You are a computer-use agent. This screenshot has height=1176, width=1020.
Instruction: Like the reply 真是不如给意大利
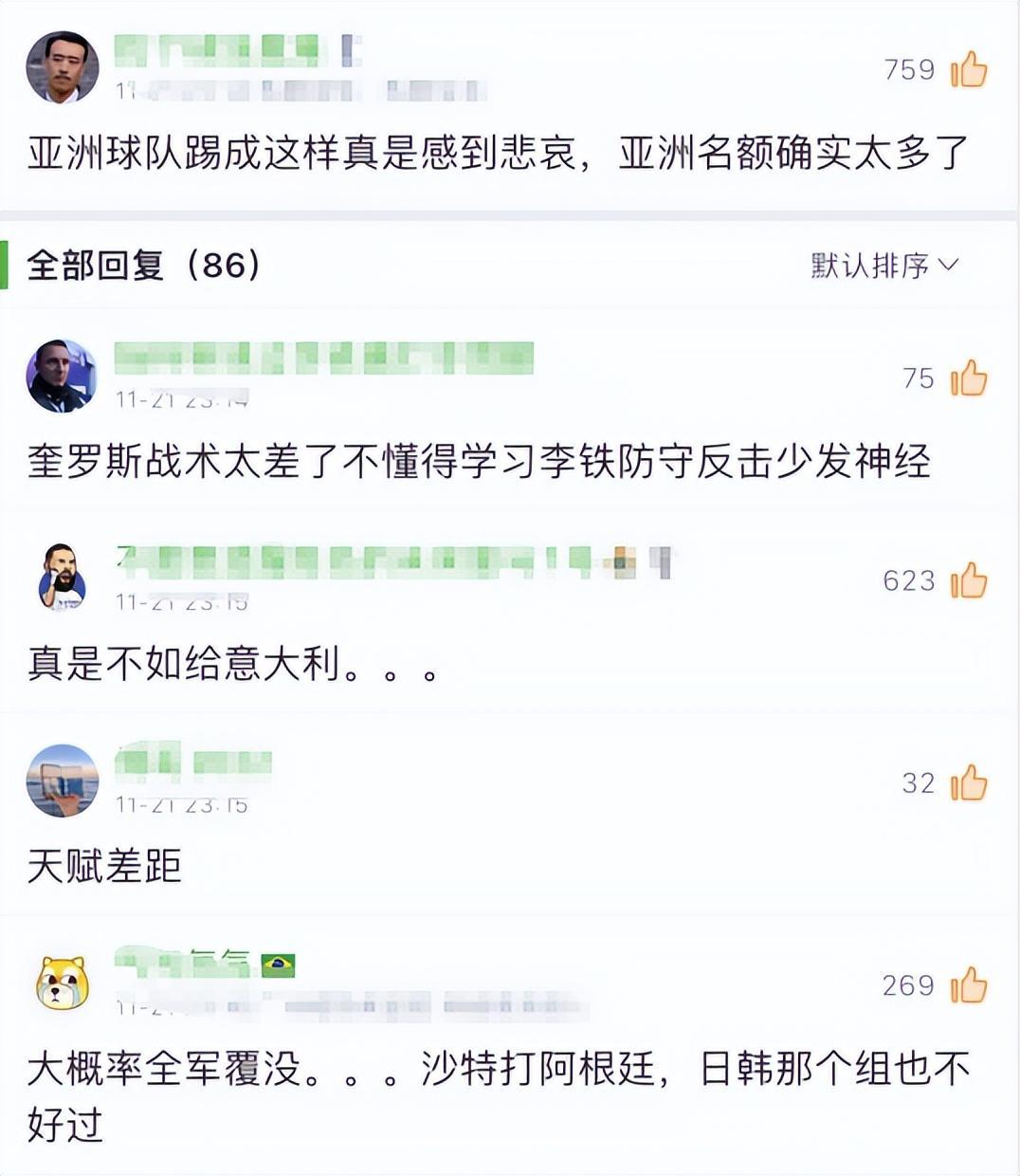tap(968, 579)
